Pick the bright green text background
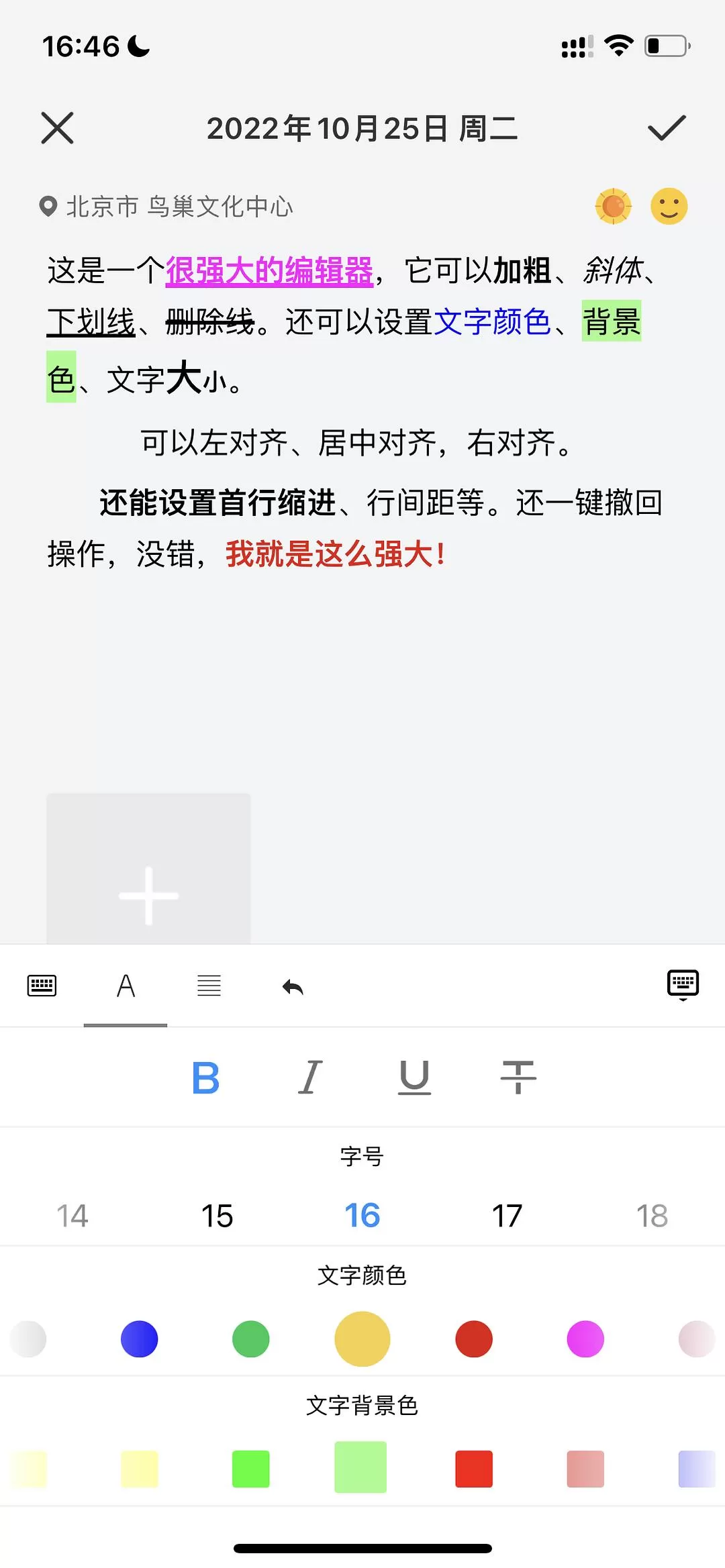 [251, 1469]
